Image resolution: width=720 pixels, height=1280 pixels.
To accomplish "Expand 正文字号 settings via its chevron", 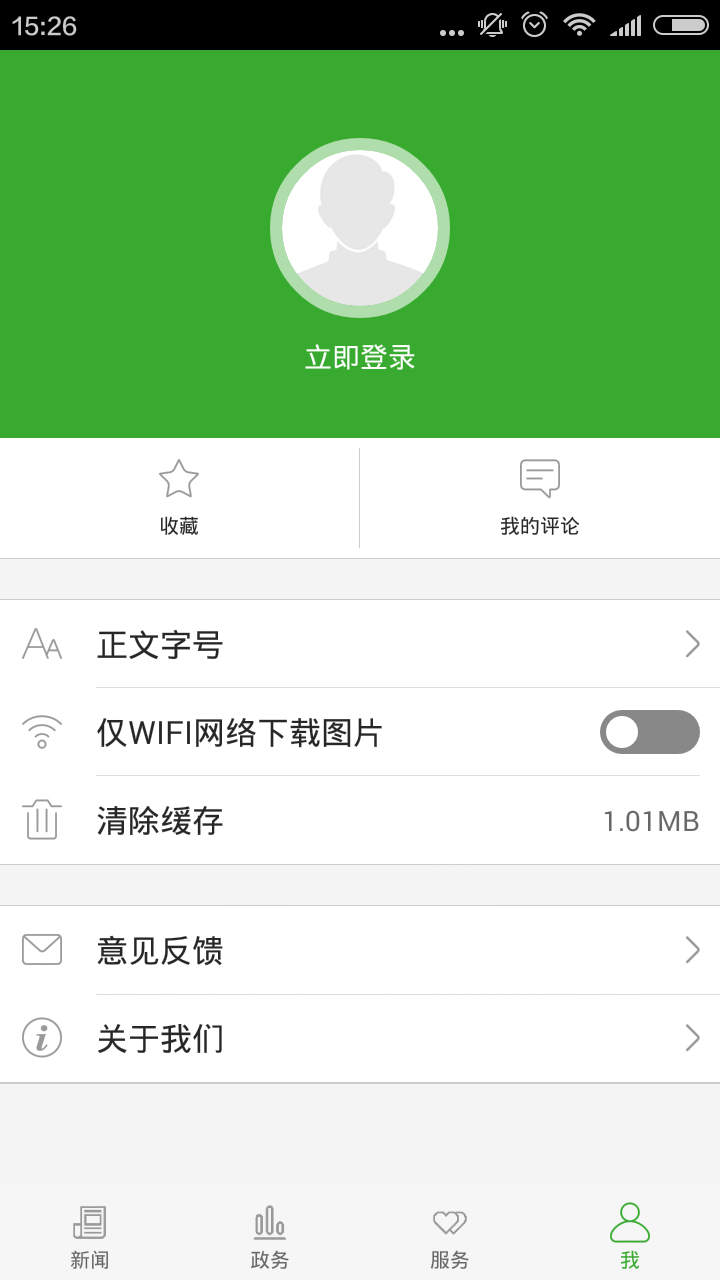I will click(x=693, y=644).
